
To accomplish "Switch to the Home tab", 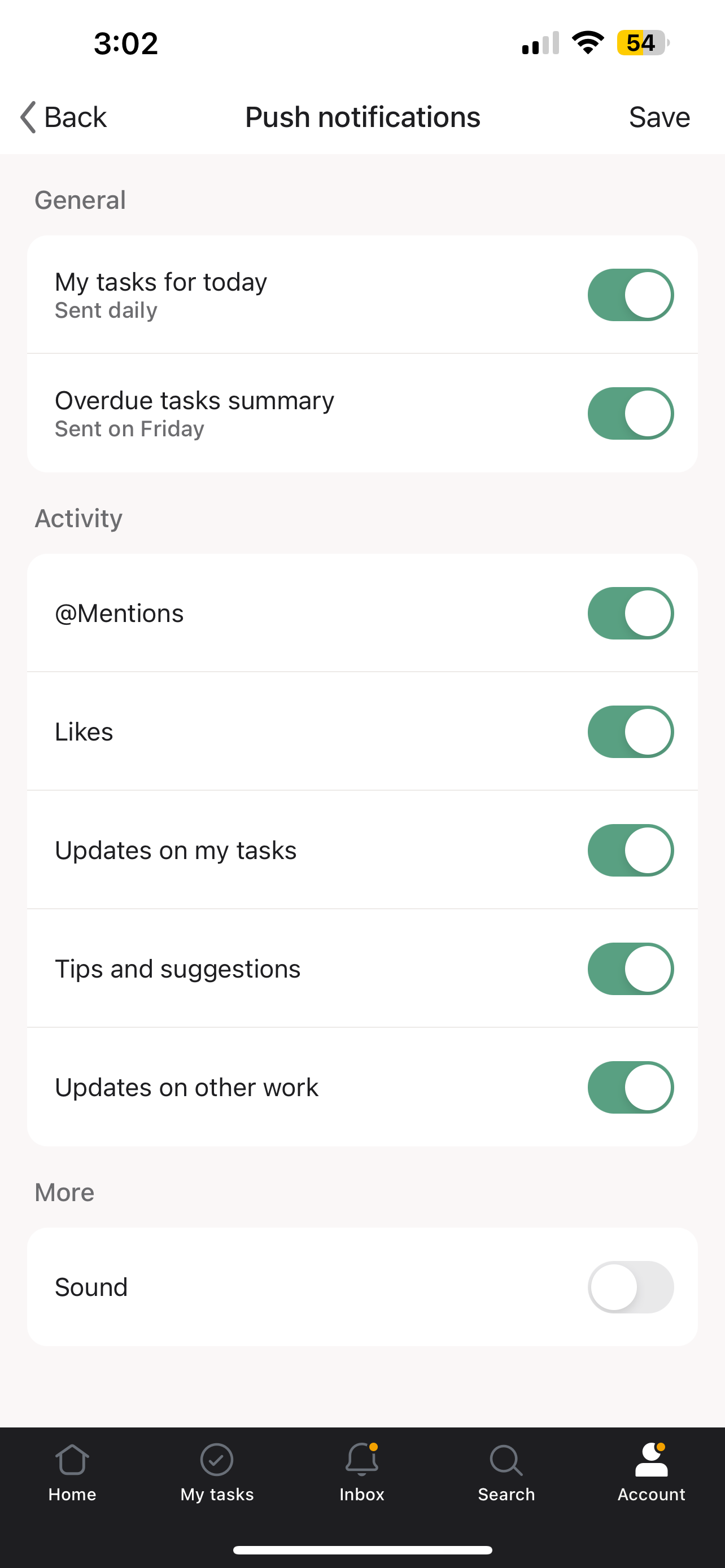I will [72, 1473].
